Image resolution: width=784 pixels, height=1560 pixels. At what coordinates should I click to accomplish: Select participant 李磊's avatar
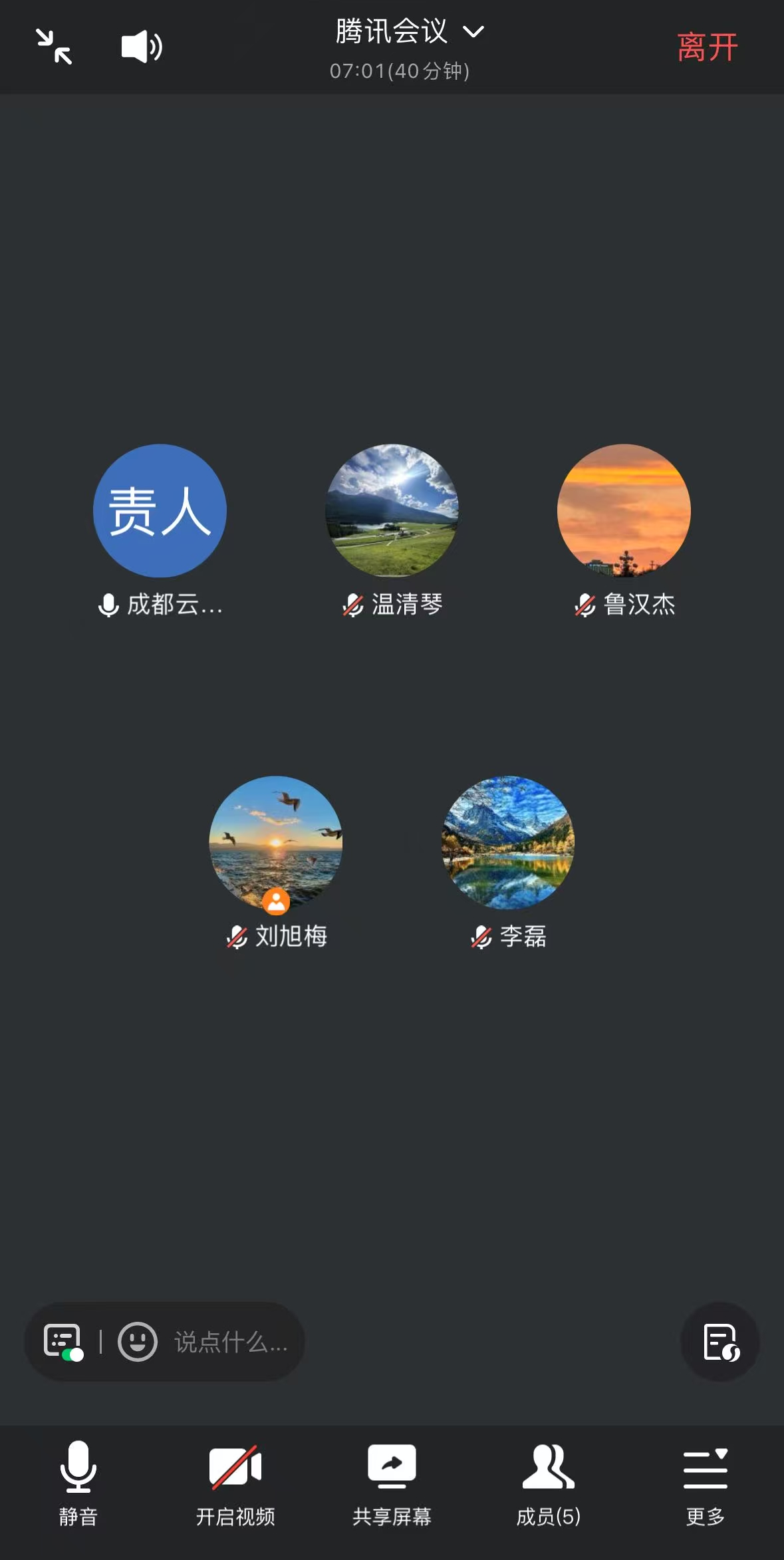coord(508,842)
